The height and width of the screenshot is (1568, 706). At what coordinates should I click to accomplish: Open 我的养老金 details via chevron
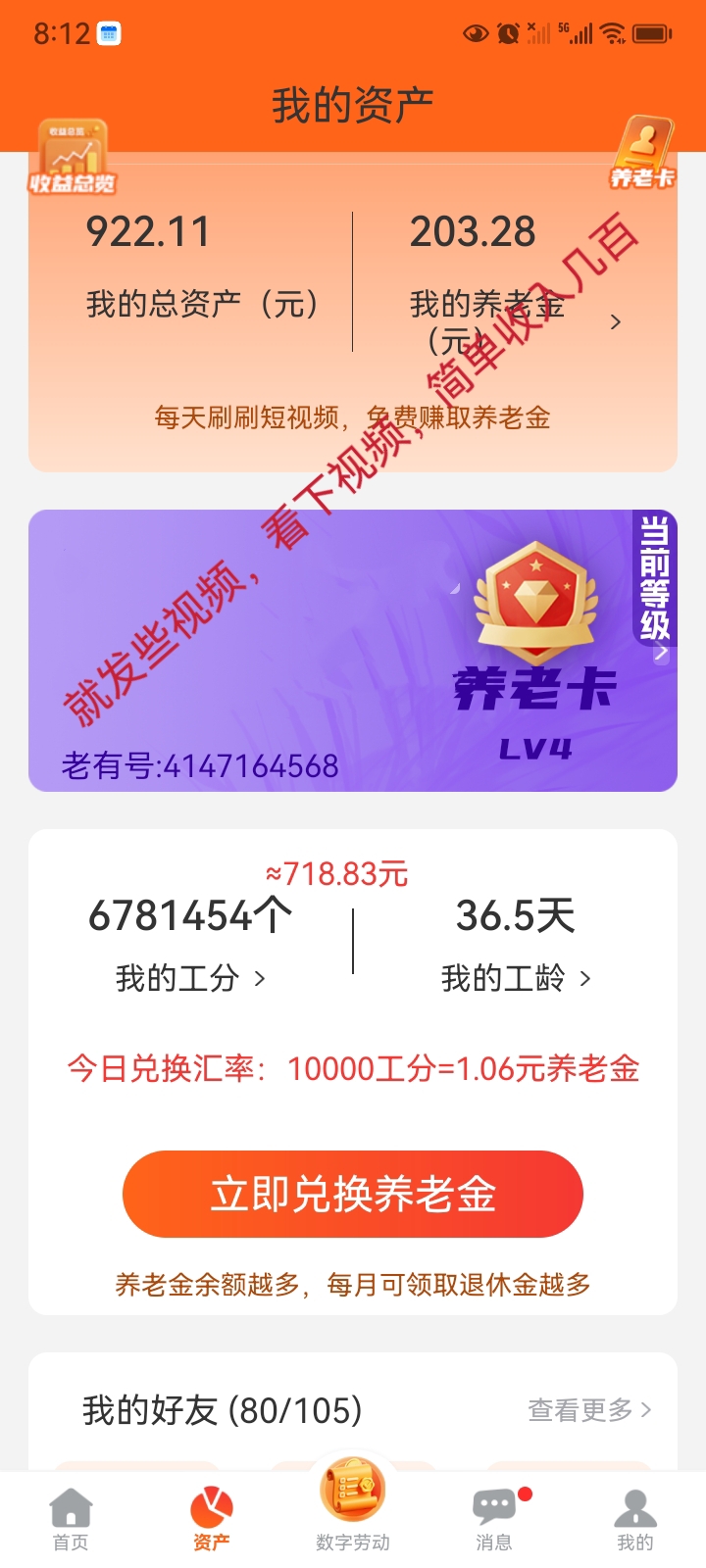pyautogui.click(x=615, y=321)
